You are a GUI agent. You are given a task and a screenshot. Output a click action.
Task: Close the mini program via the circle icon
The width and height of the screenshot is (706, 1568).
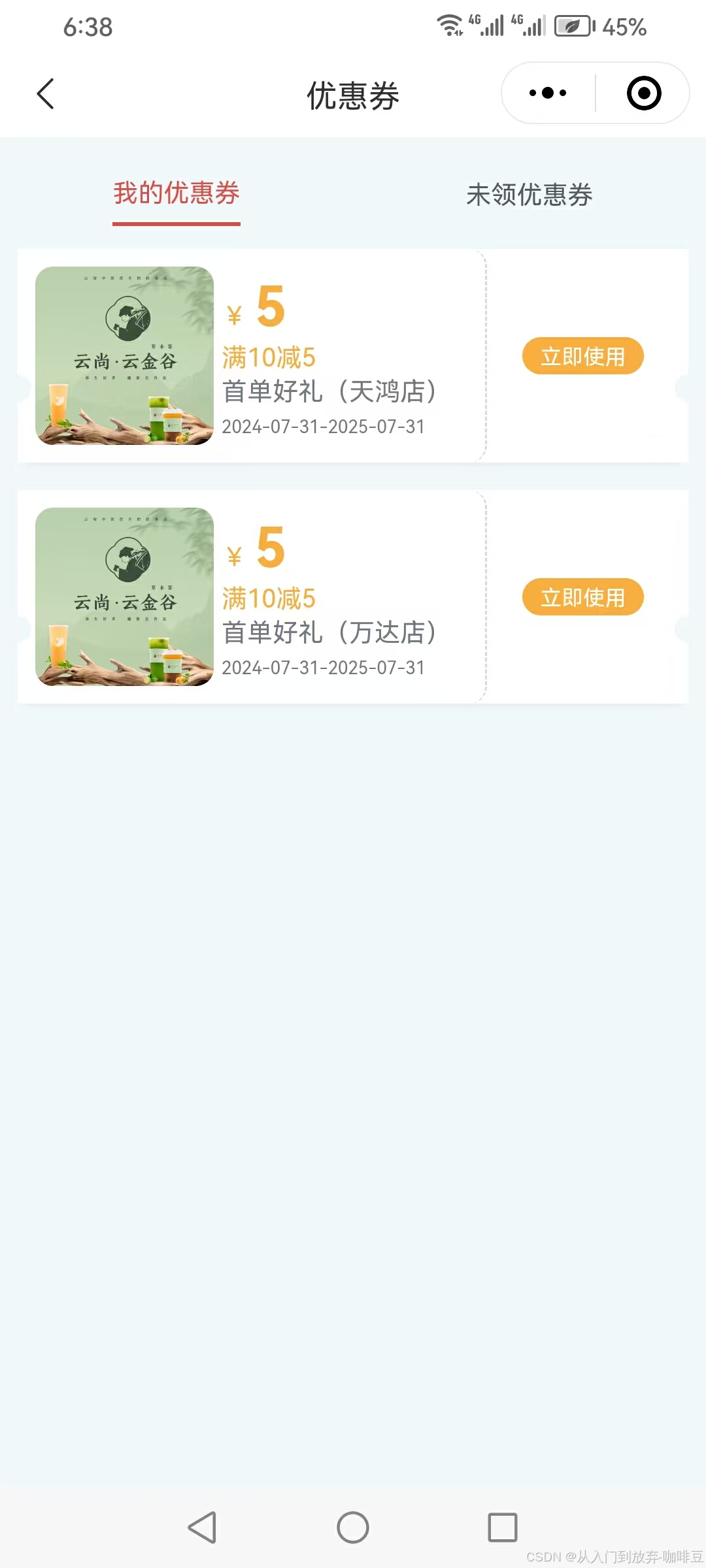pyautogui.click(x=644, y=93)
